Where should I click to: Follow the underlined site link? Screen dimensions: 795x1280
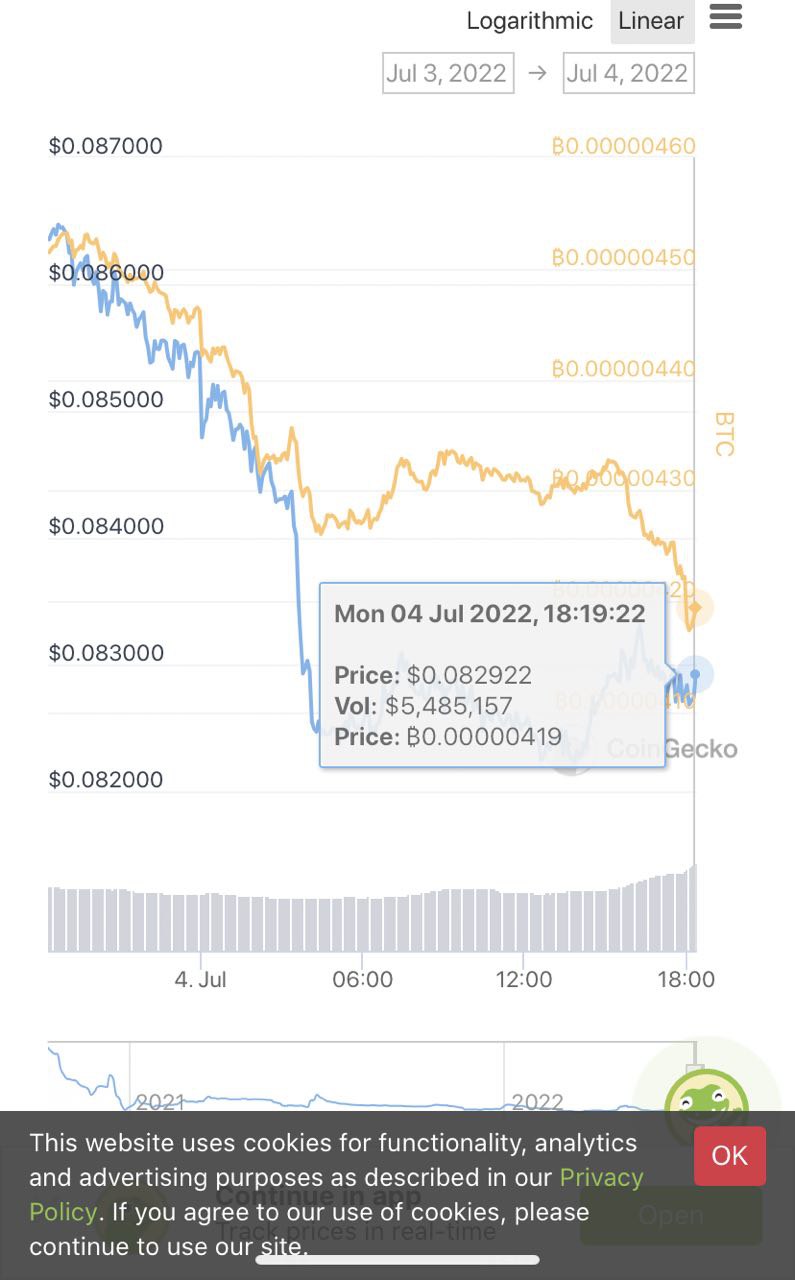coord(281,1247)
